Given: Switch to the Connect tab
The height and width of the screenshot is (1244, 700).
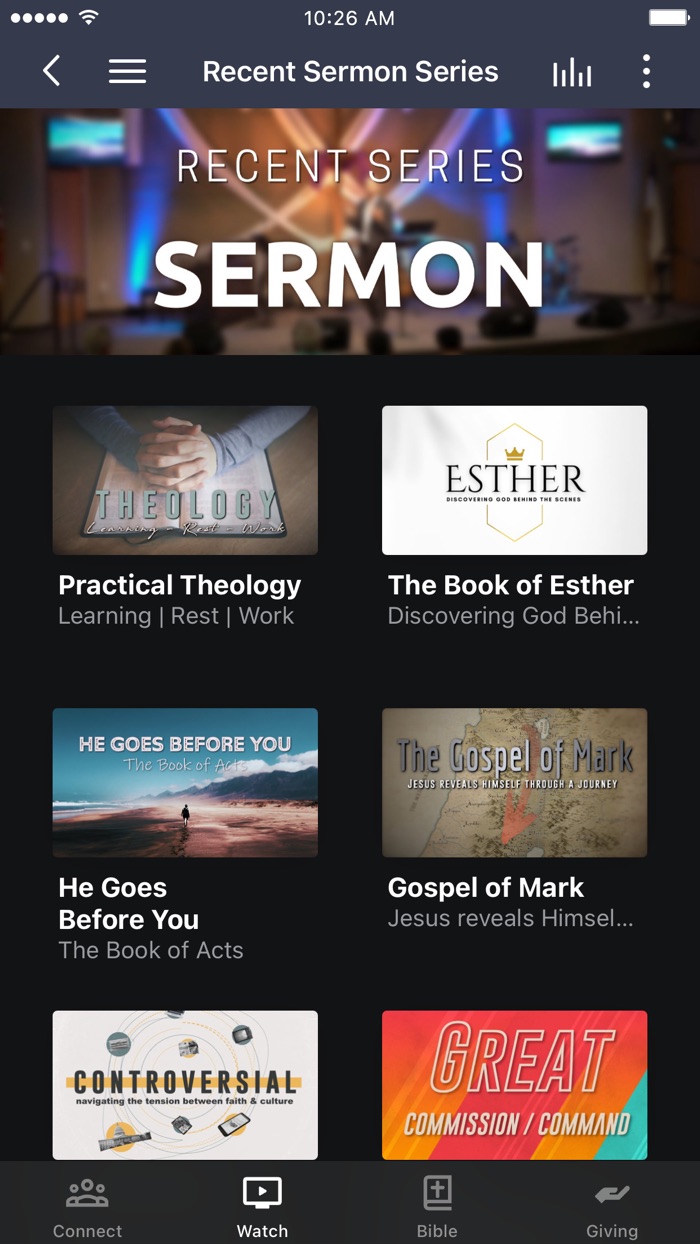Looking at the screenshot, I should coord(87,1208).
